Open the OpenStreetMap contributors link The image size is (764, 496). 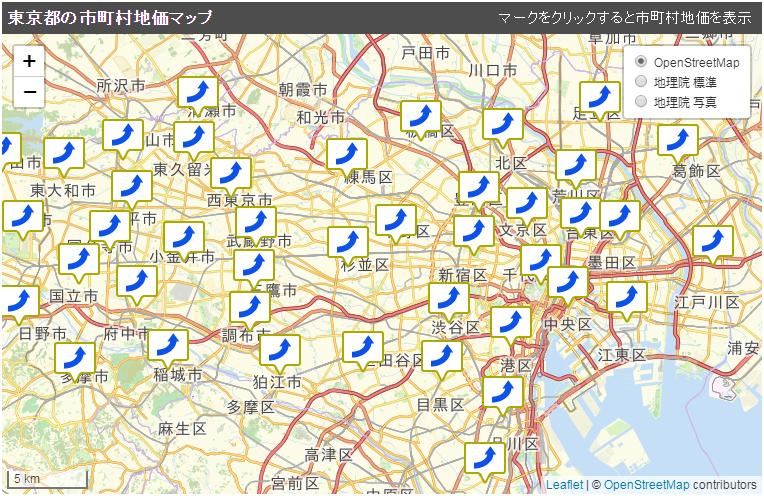click(x=646, y=485)
